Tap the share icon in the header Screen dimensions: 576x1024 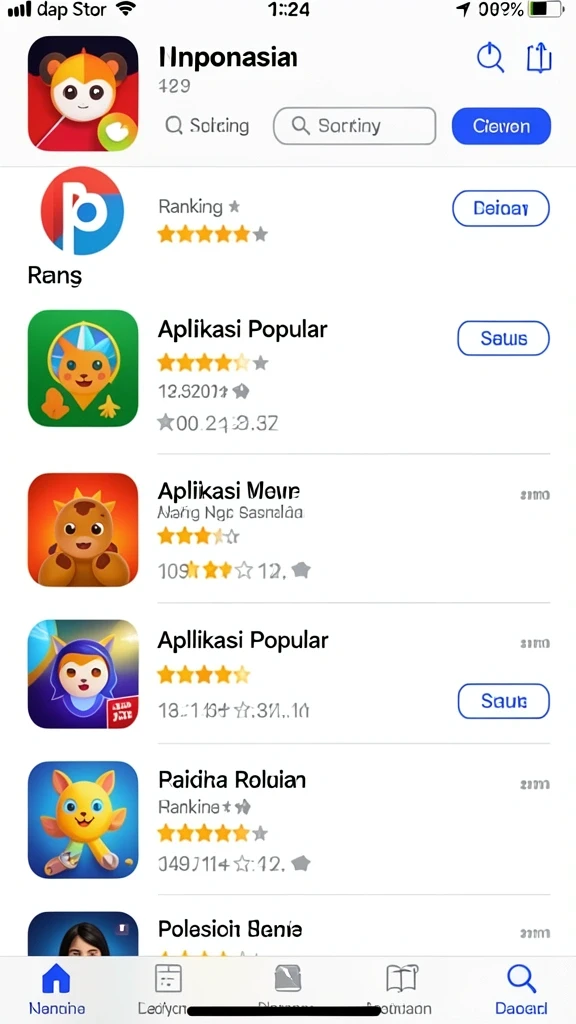pos(539,57)
